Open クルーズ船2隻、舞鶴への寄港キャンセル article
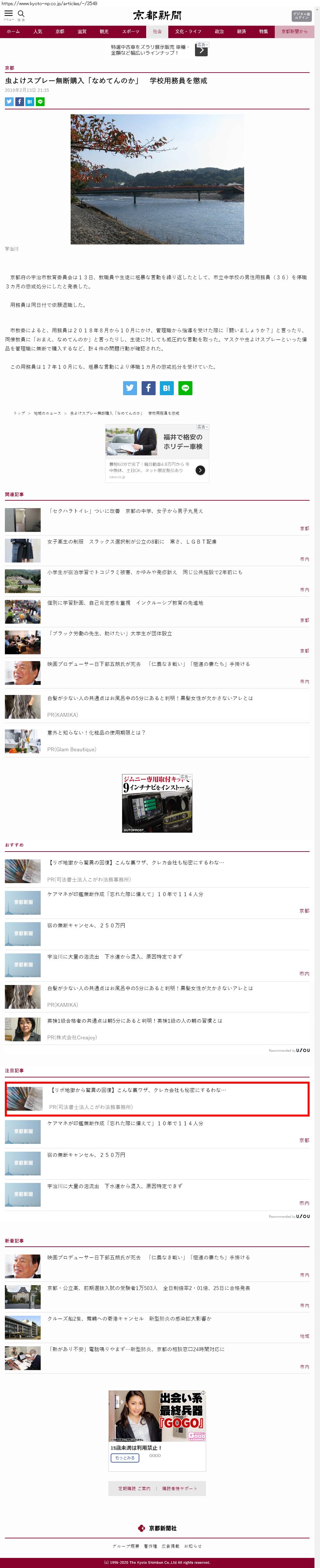This screenshot has height=1568, width=320. (129, 1318)
